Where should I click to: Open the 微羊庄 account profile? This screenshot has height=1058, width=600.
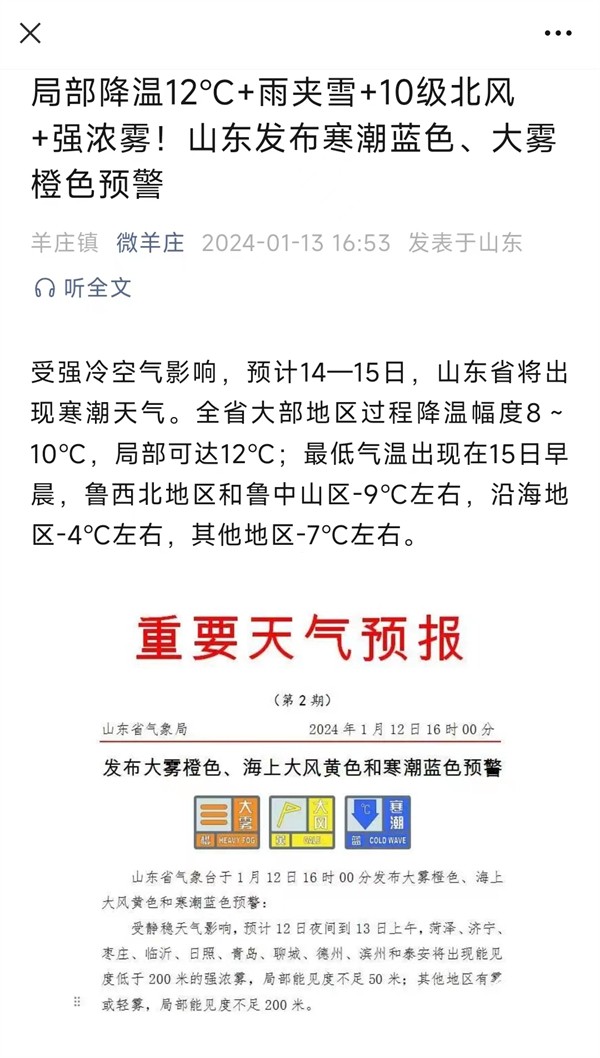pos(150,243)
